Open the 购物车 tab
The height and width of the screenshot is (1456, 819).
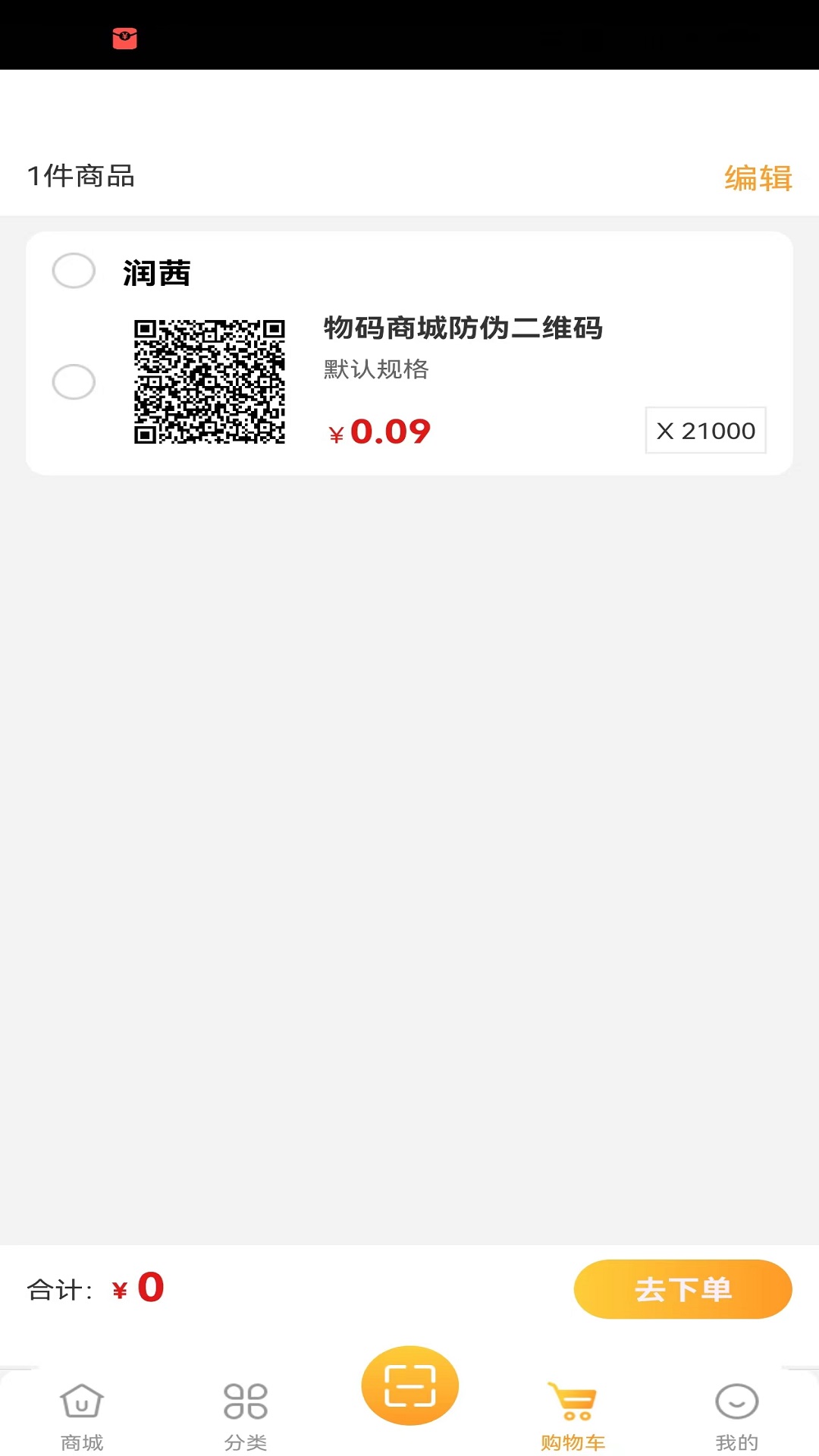573,1417
